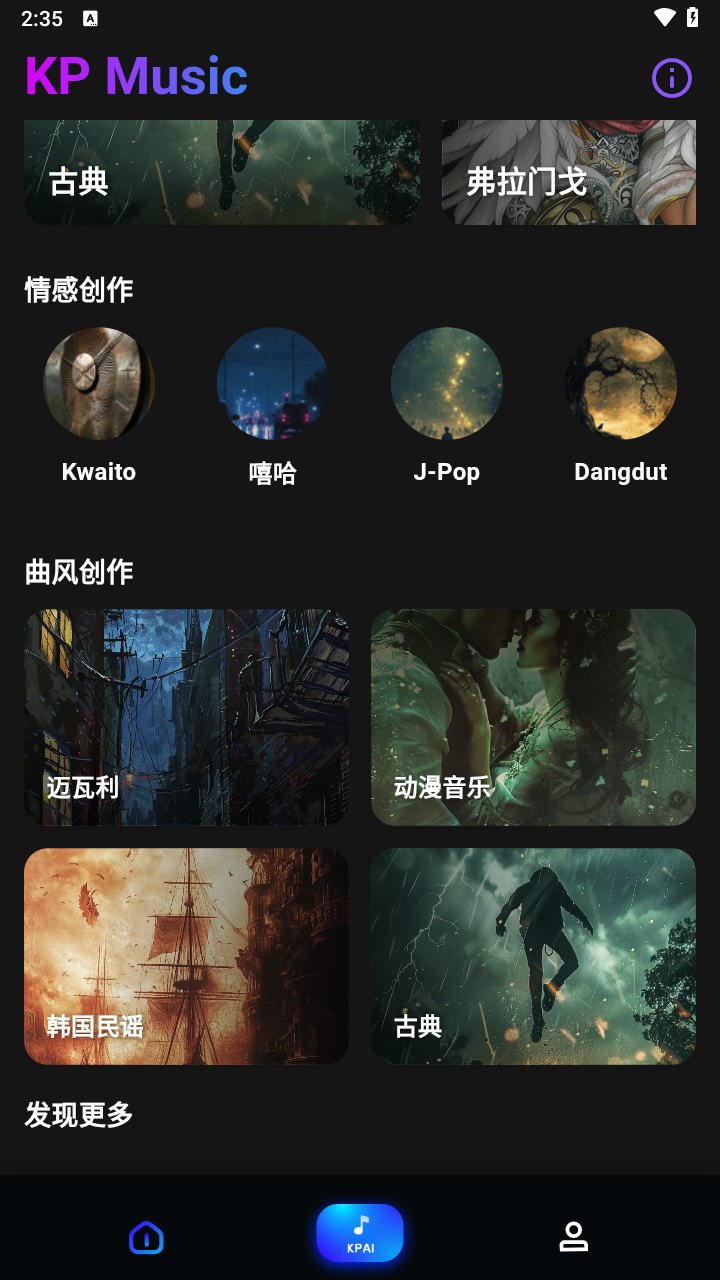Switch to the KPAI tab
The width and height of the screenshot is (720, 1280).
pos(360,1233)
